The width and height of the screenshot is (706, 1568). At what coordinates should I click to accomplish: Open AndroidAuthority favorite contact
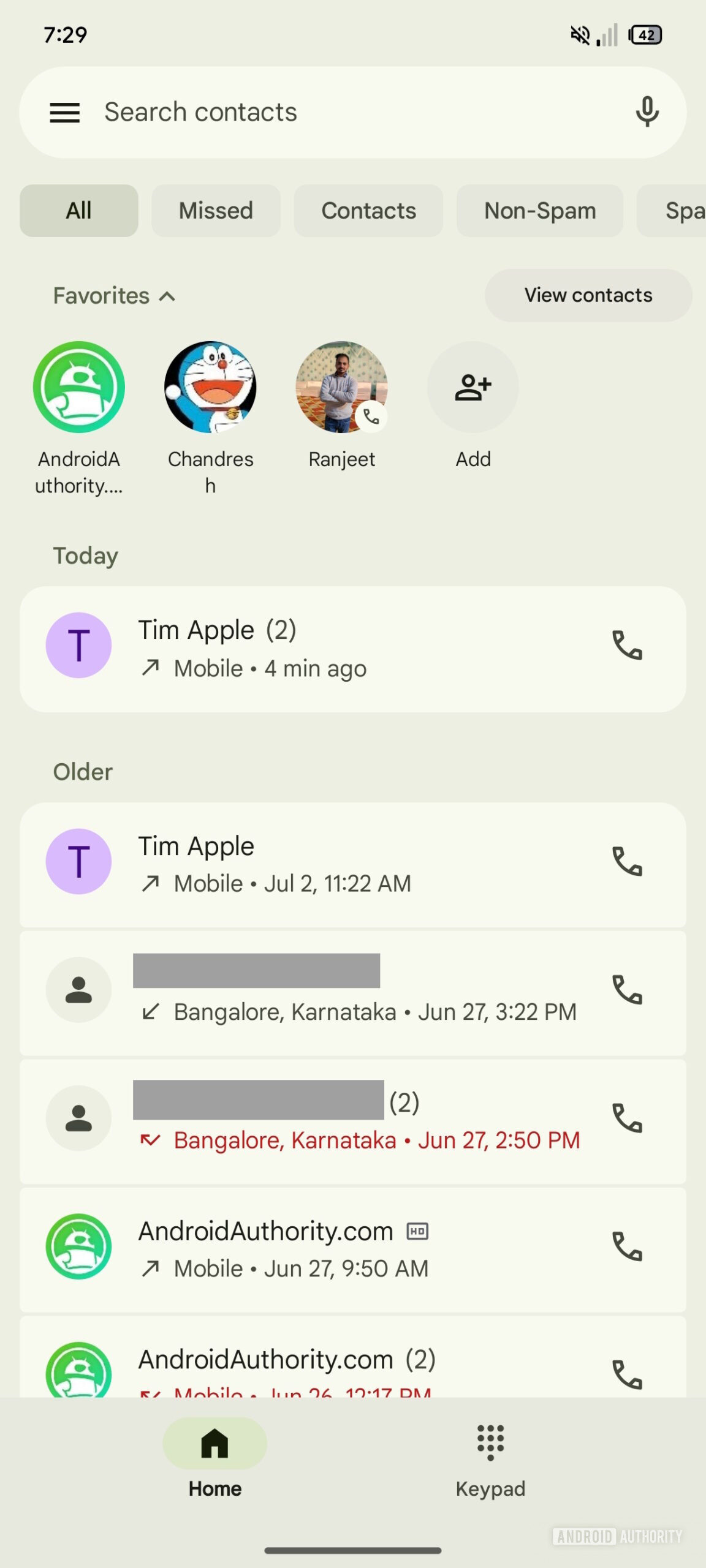click(79, 387)
